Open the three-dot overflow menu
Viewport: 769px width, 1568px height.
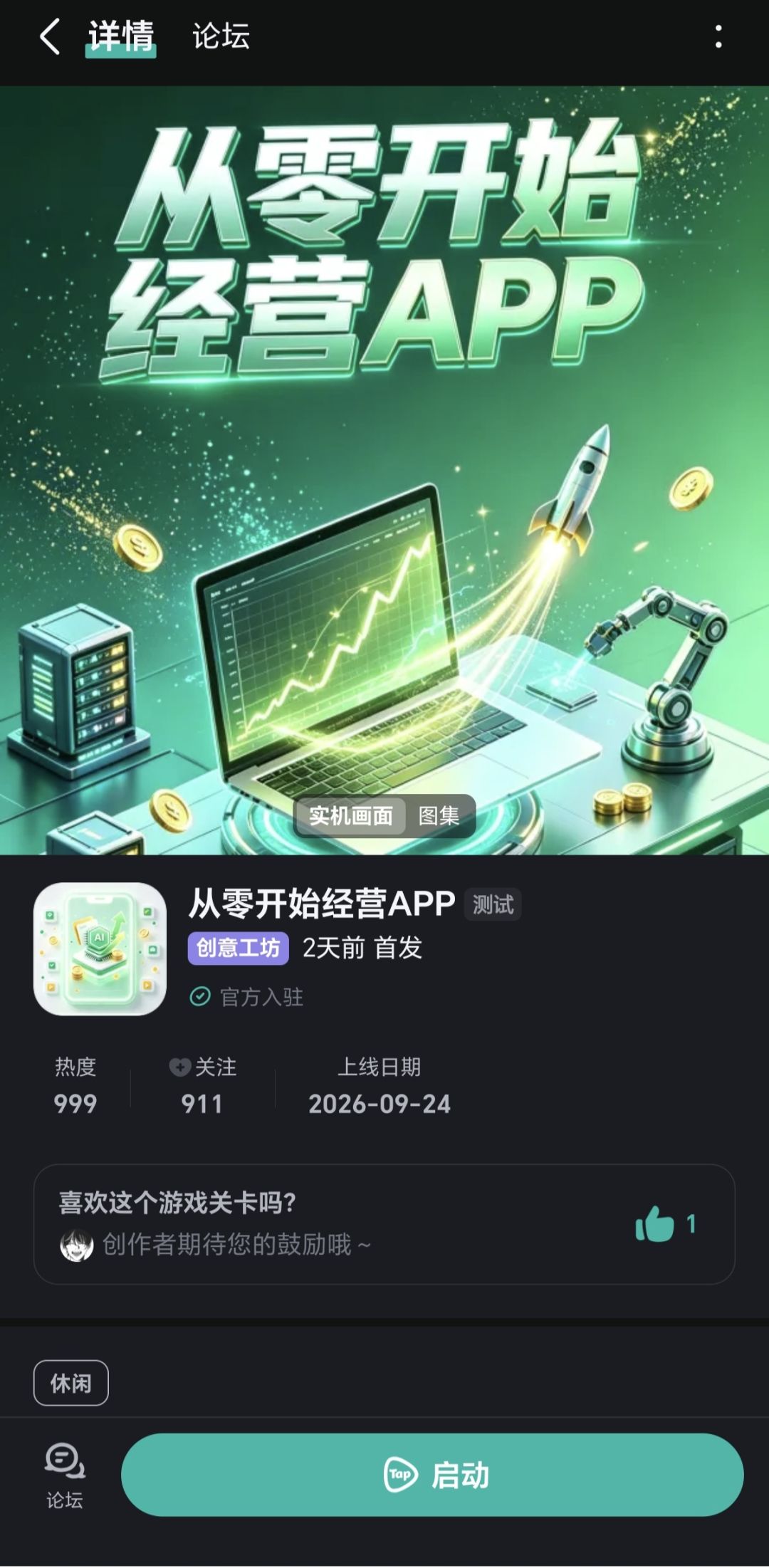coord(718,36)
